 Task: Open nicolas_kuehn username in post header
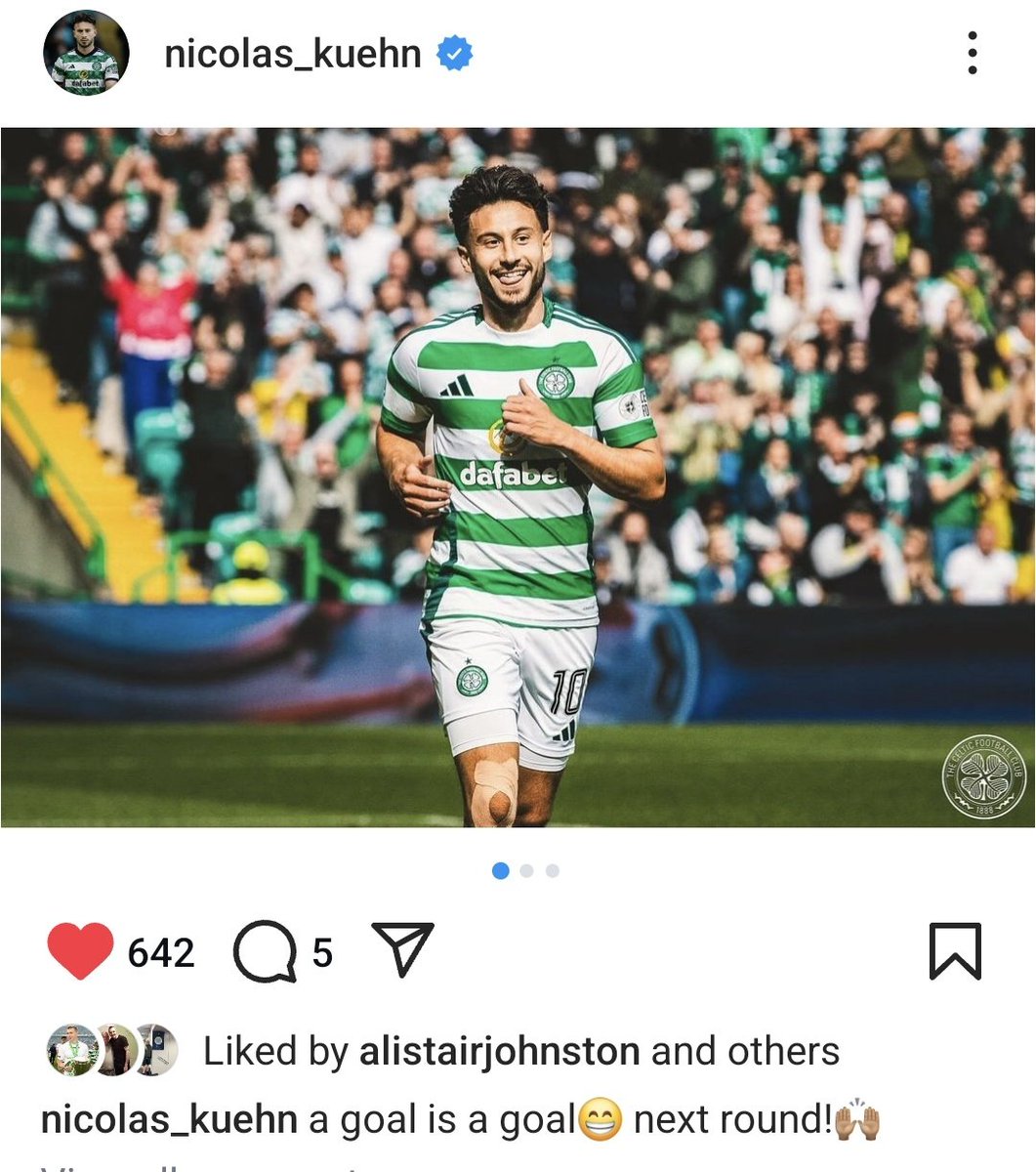tap(292, 55)
